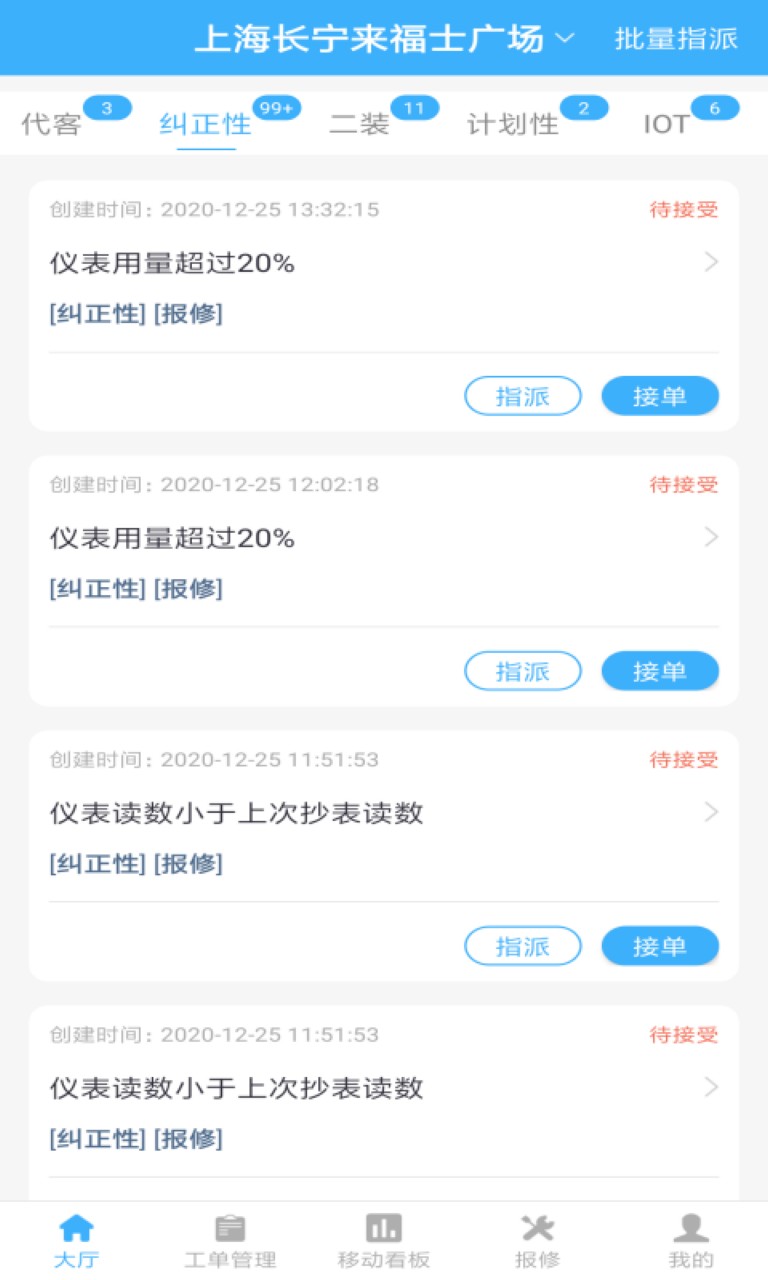Viewport: 768px width, 1280px height.
Task: Expand the 仪表读数小于上次抄表读数 order at 11:51:53
Action: [x=711, y=812]
